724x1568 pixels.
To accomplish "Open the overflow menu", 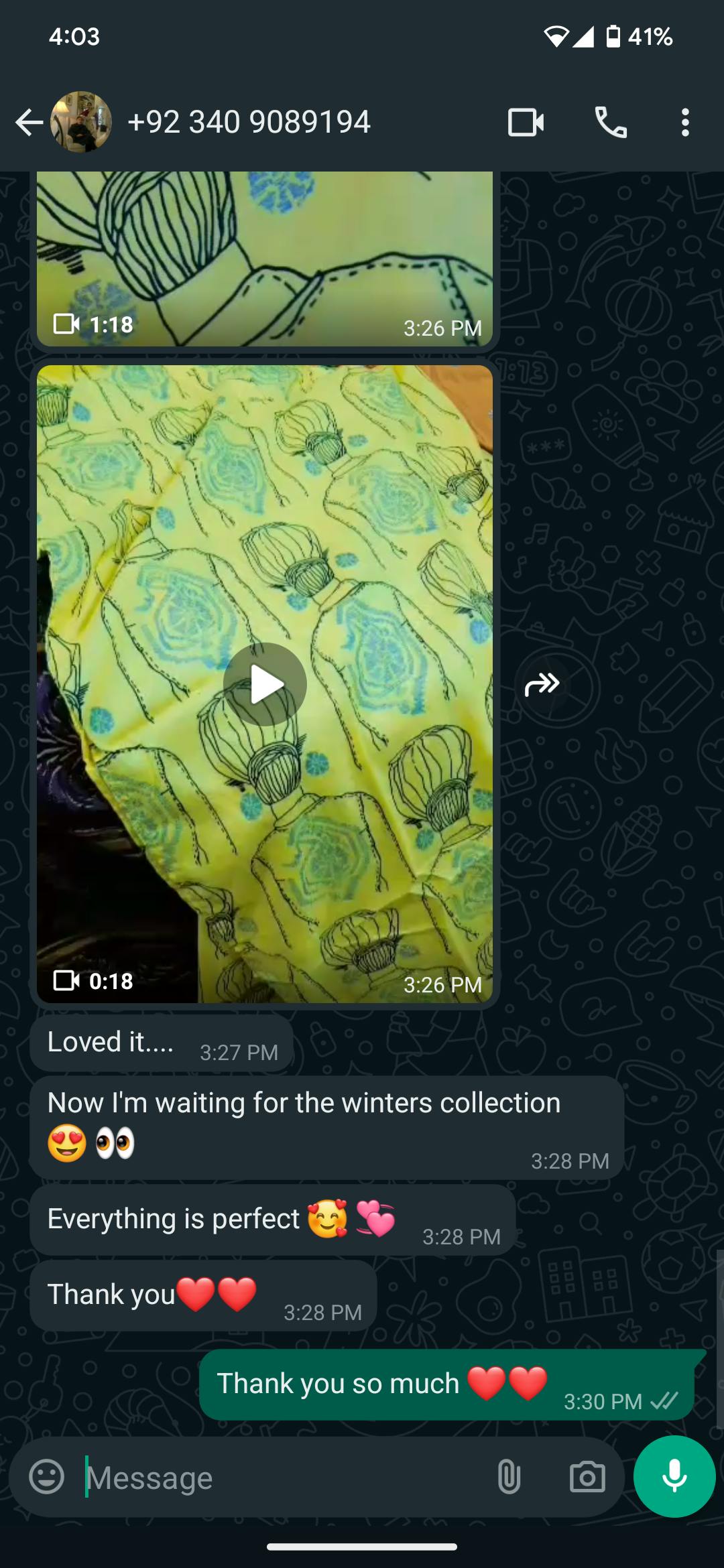I will click(x=684, y=123).
